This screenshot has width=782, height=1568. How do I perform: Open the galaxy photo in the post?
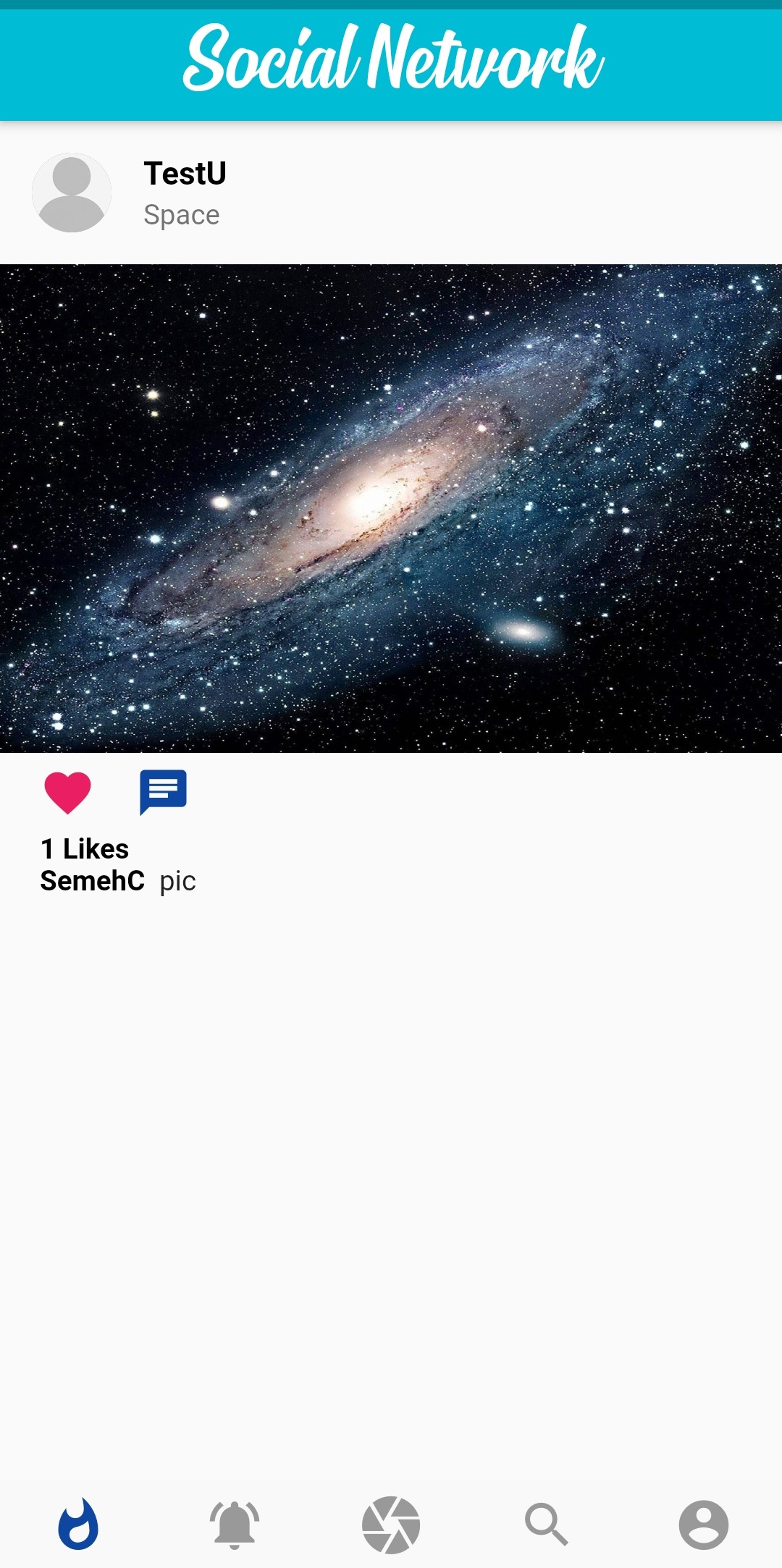[x=391, y=507]
